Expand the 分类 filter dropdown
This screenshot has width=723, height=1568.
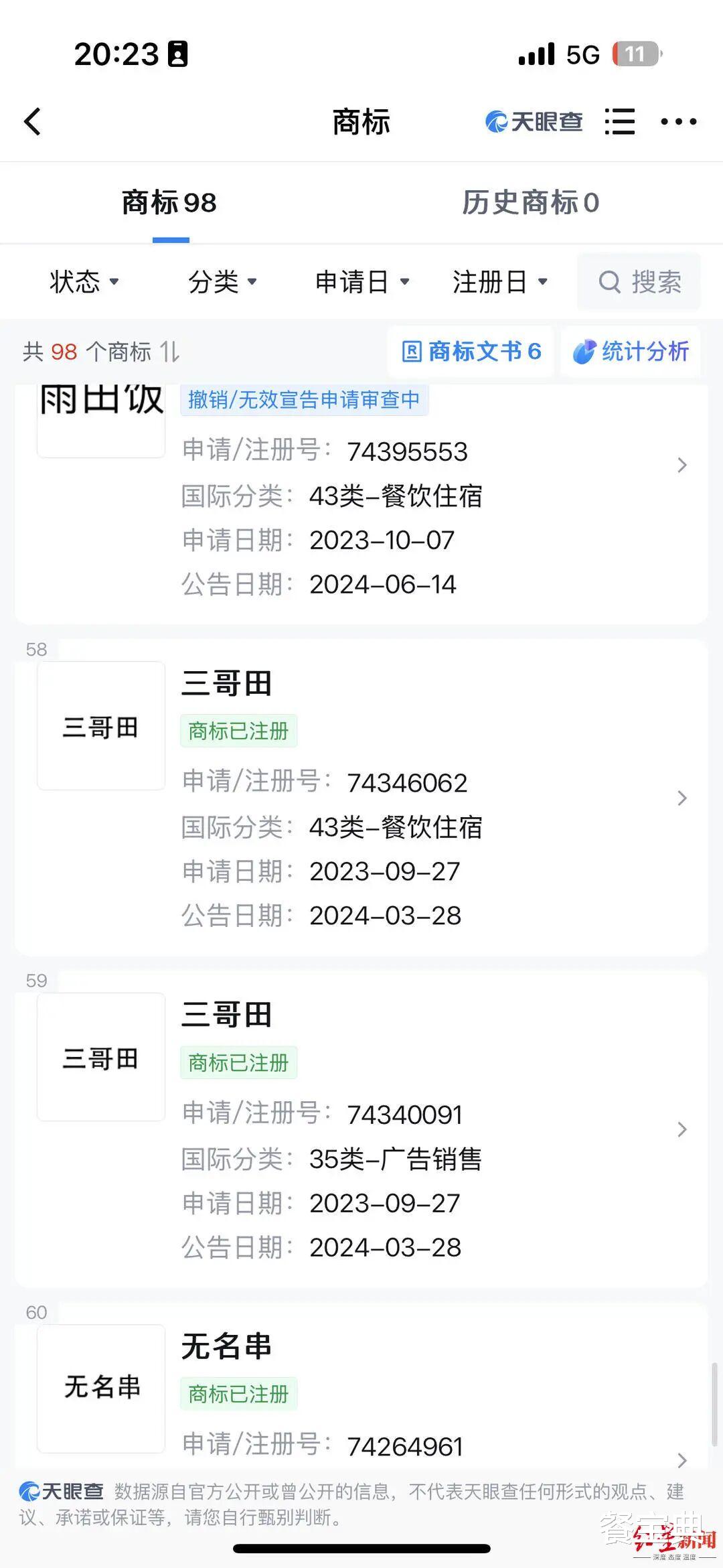222,282
